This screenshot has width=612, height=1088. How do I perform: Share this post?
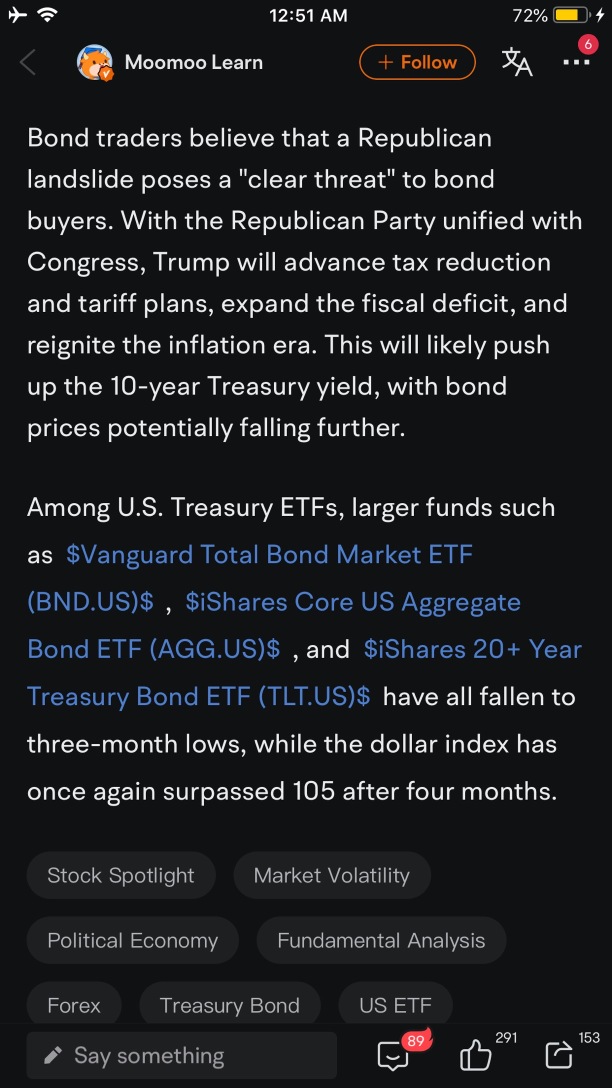point(558,1055)
